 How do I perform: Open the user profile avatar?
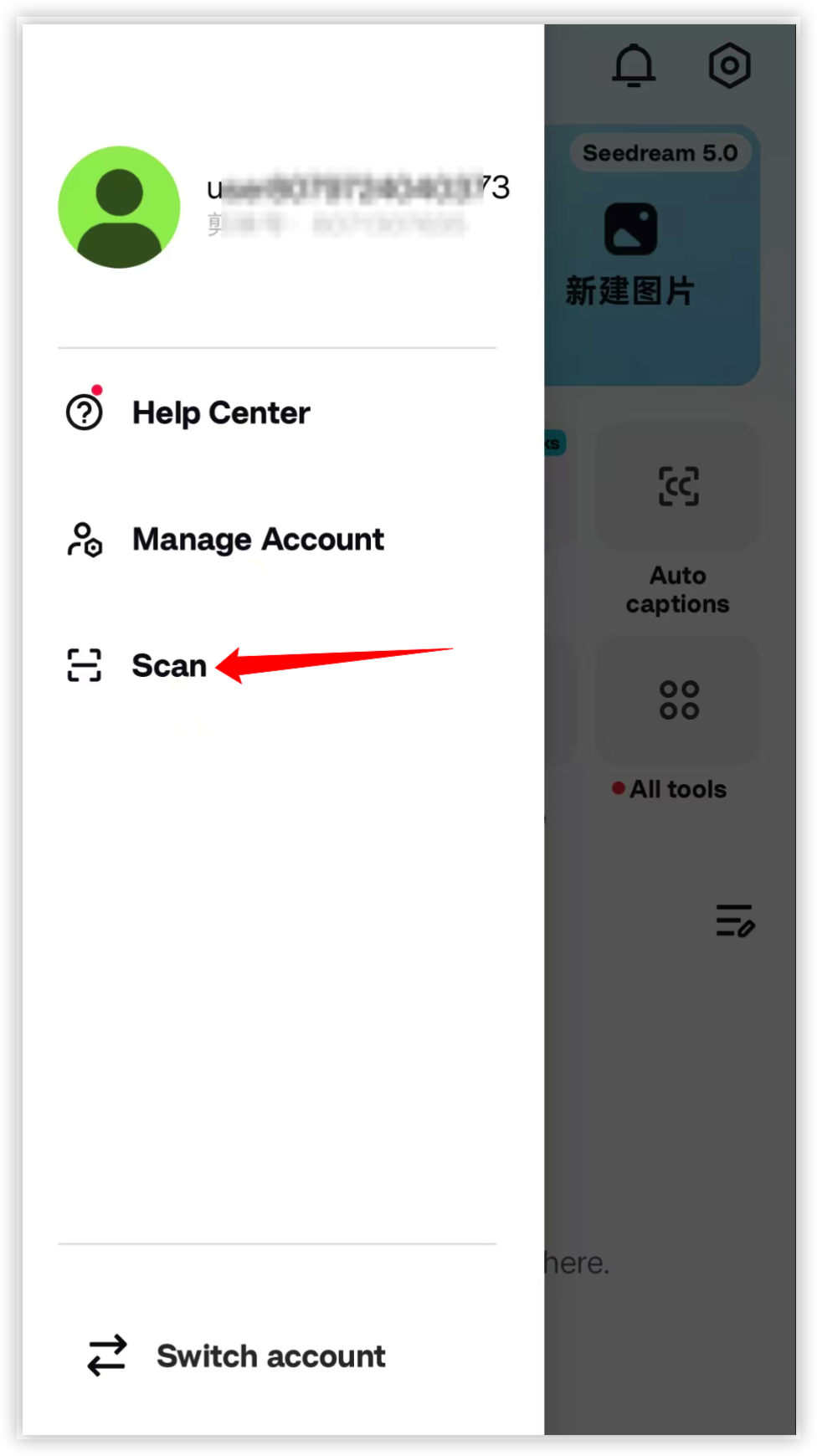pyautogui.click(x=119, y=208)
